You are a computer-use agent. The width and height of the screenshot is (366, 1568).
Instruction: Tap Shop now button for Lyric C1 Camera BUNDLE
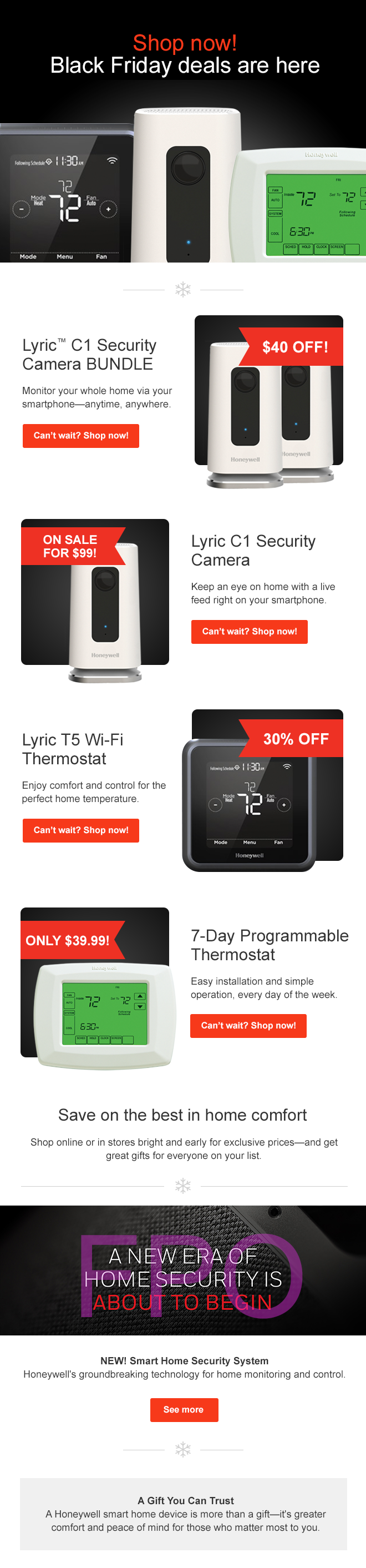81,436
